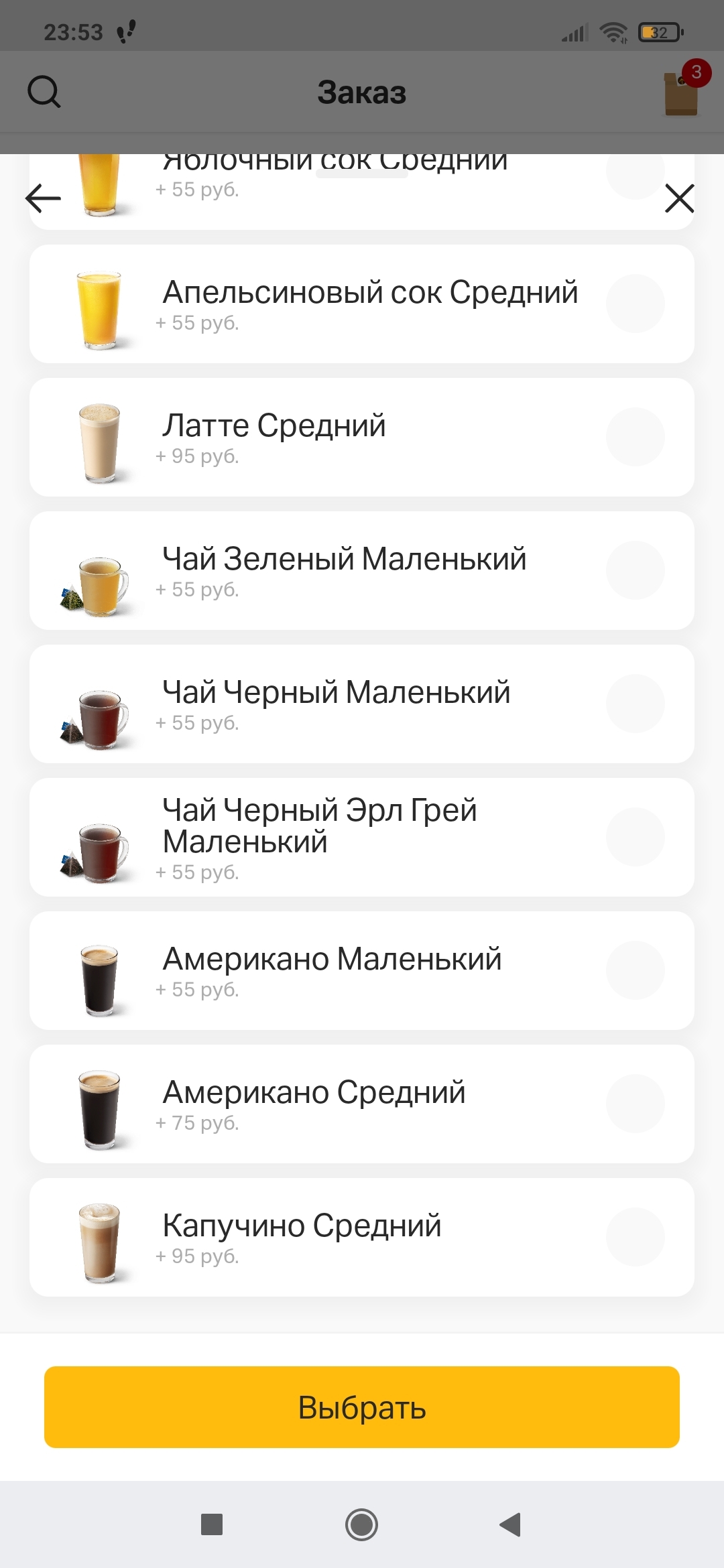
Task: Pick Капучино Средний
Action: pos(635,1237)
